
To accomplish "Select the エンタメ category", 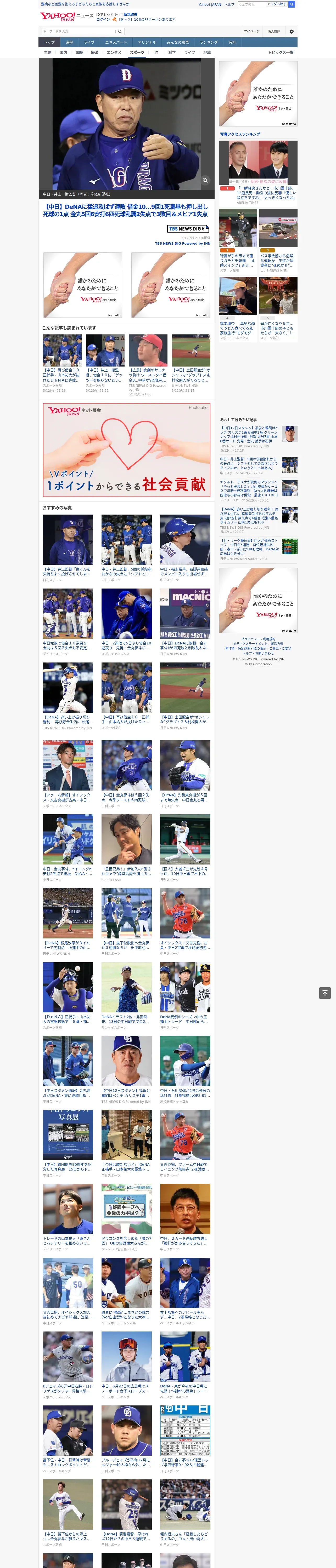I will point(114,52).
